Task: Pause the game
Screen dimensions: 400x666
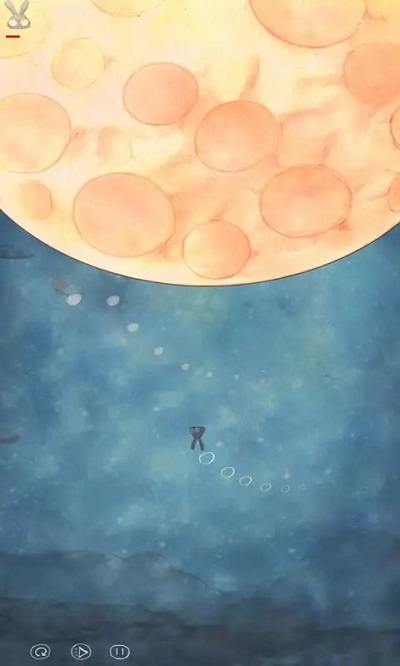Action: [120, 652]
